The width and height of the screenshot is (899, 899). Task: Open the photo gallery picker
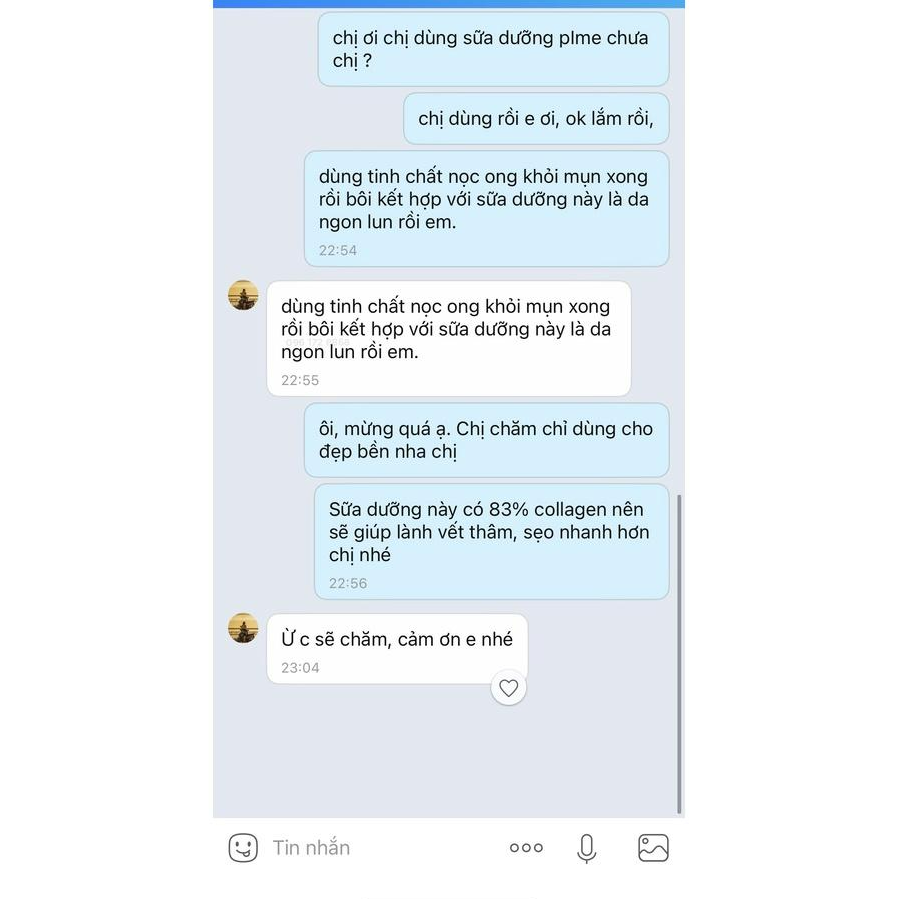(653, 848)
